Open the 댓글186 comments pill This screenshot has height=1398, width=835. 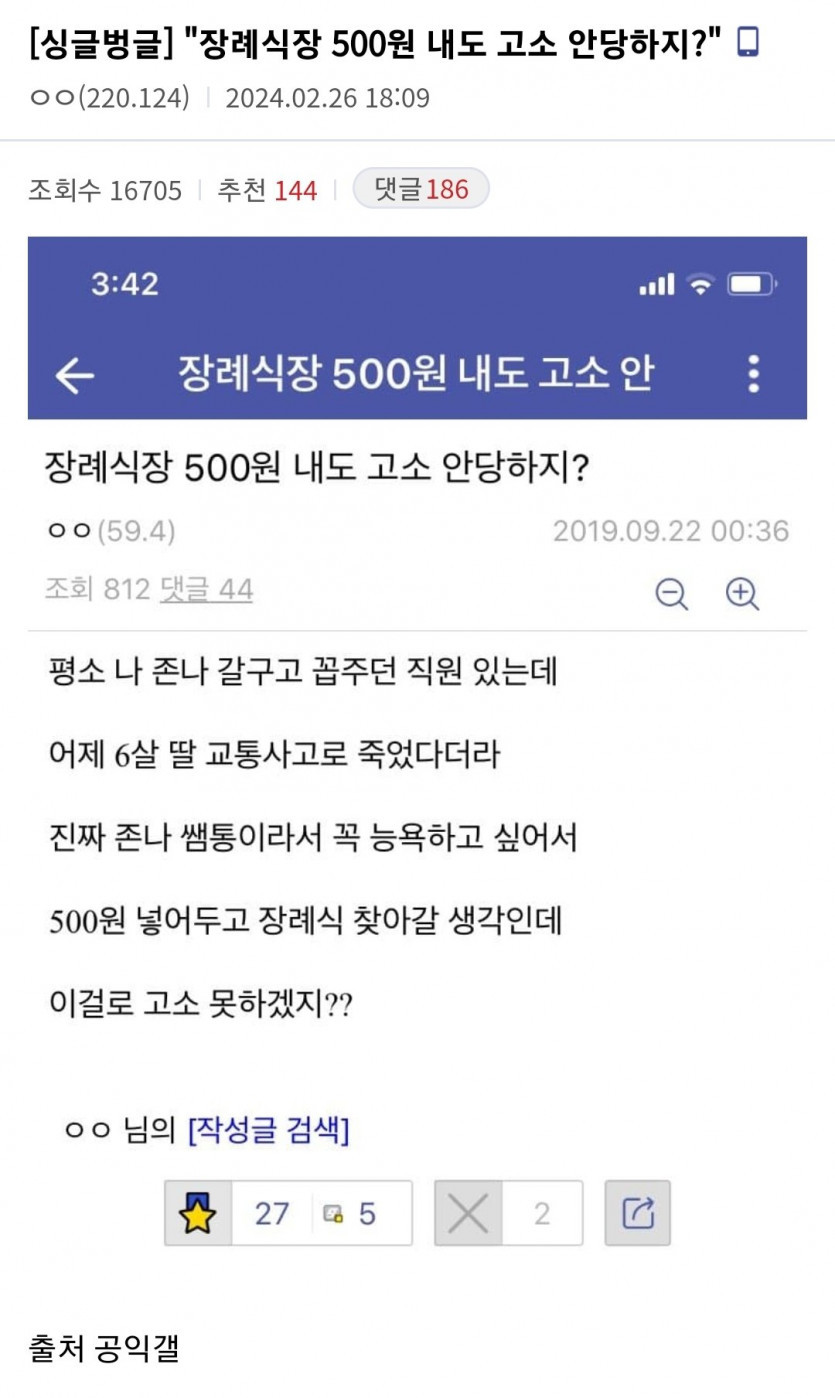coord(421,189)
